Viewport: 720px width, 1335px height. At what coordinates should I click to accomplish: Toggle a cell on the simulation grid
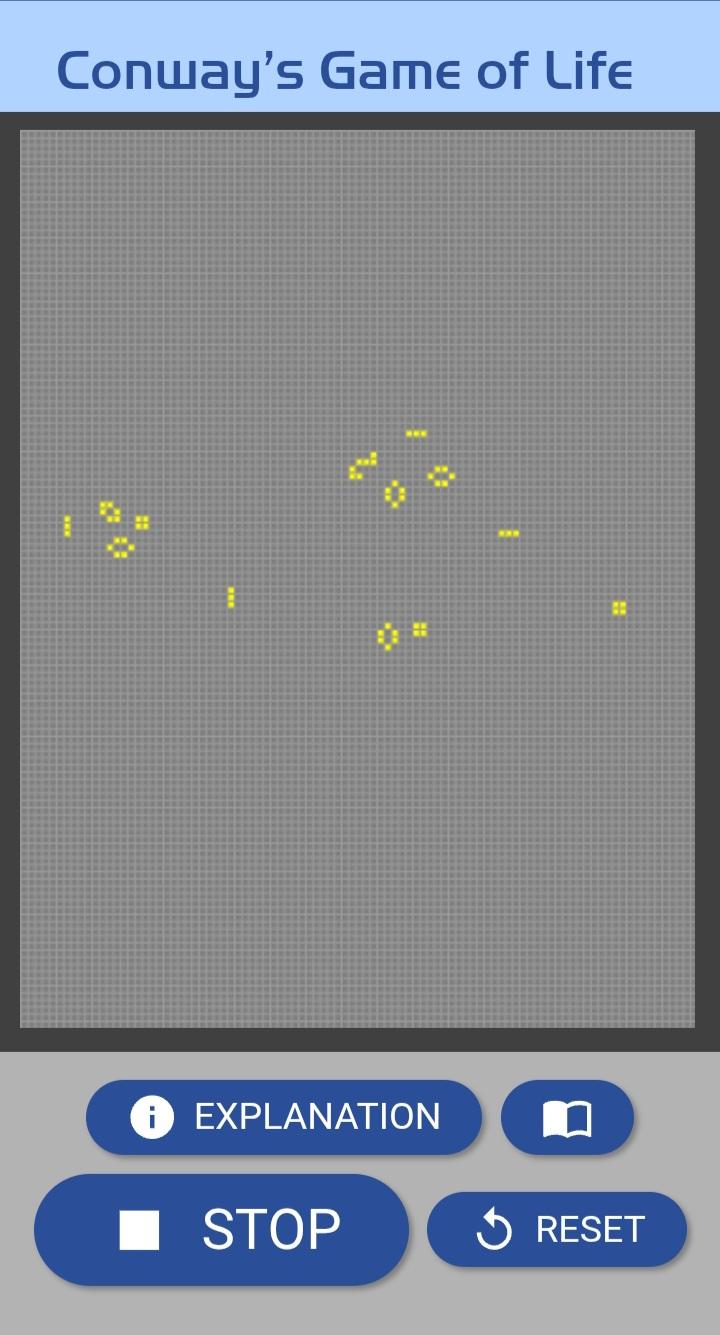(357, 579)
